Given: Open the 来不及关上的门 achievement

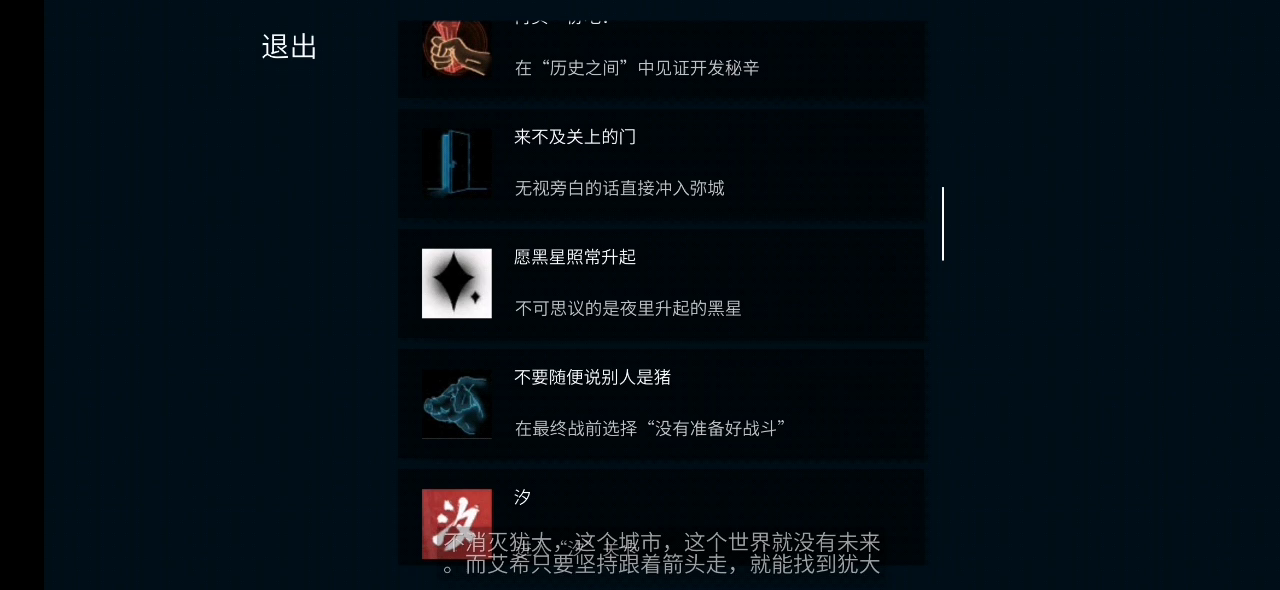Looking at the screenshot, I should click(x=661, y=163).
